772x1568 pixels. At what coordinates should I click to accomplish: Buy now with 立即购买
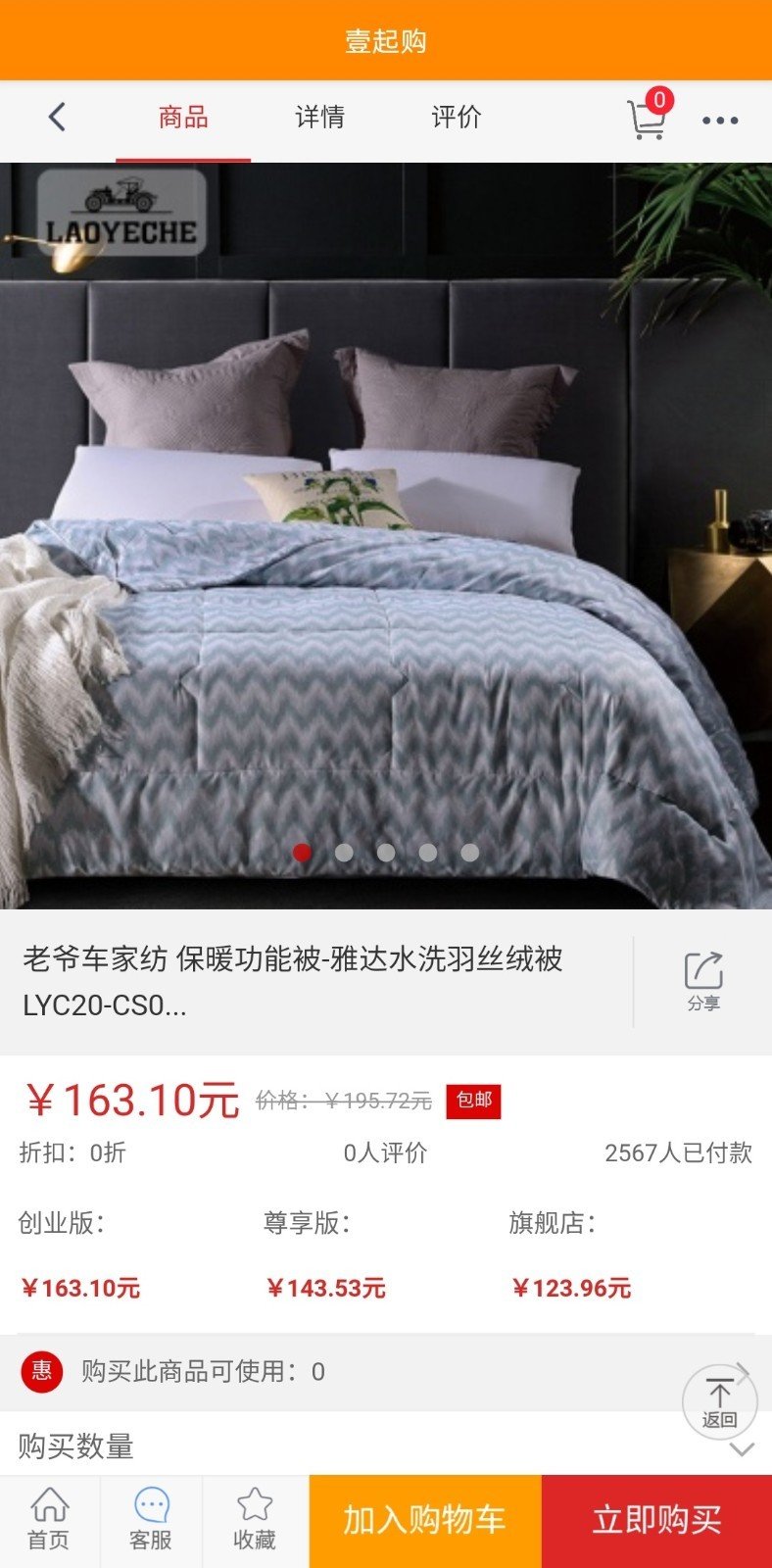656,1520
